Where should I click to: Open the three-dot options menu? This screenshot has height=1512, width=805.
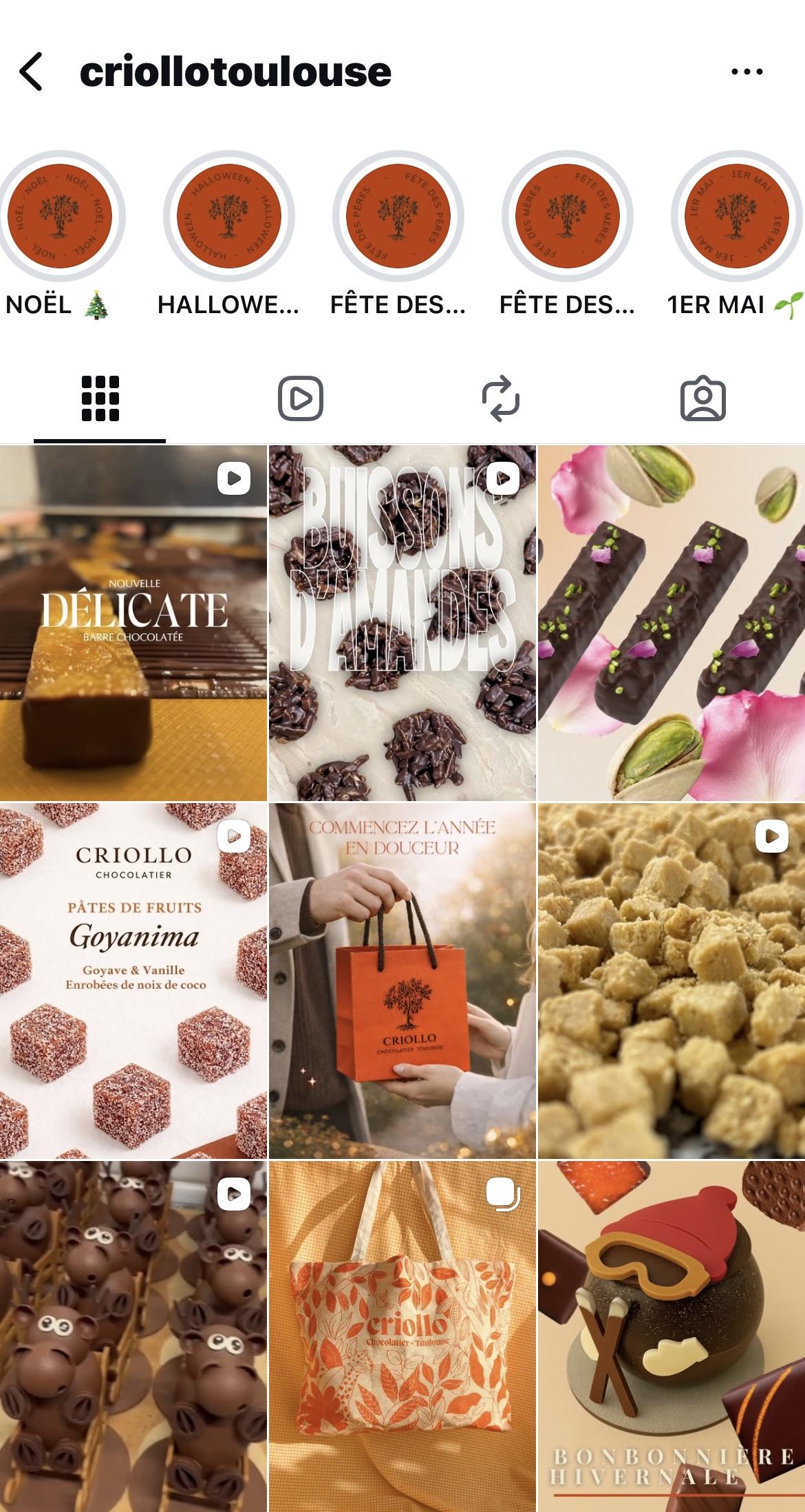coord(747,72)
